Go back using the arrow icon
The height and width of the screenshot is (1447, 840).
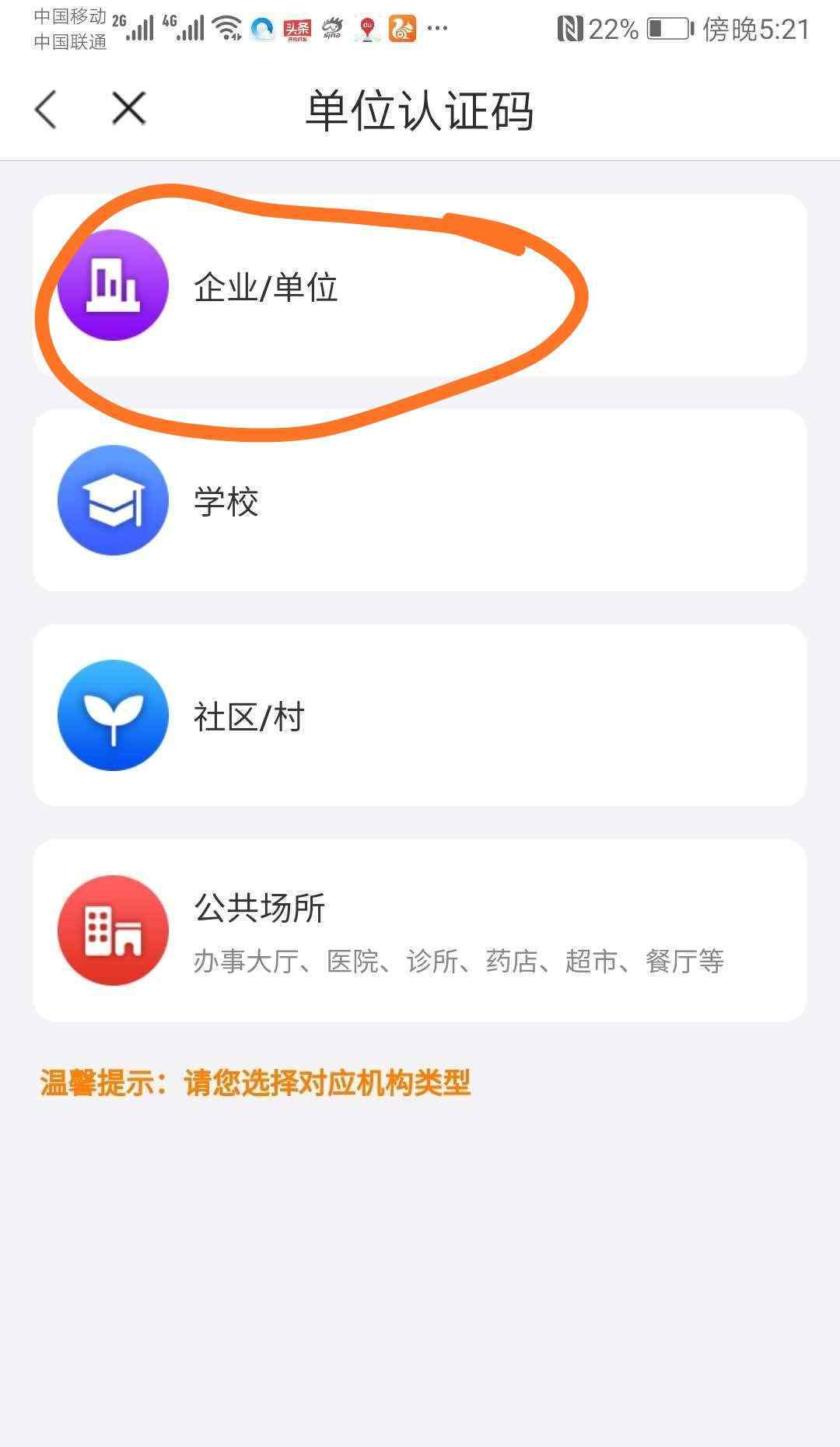point(47,109)
